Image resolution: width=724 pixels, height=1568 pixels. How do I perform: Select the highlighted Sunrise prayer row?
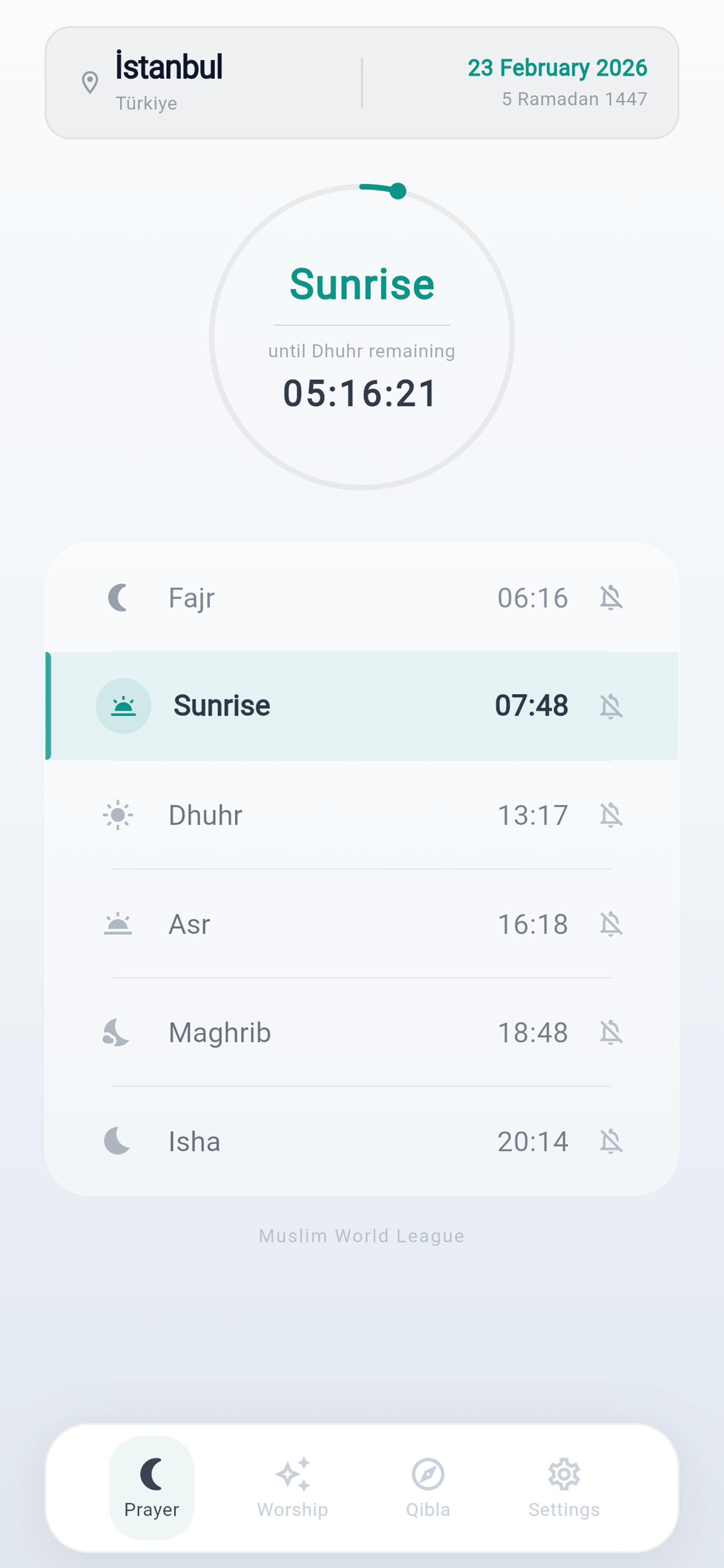pyautogui.click(x=361, y=705)
